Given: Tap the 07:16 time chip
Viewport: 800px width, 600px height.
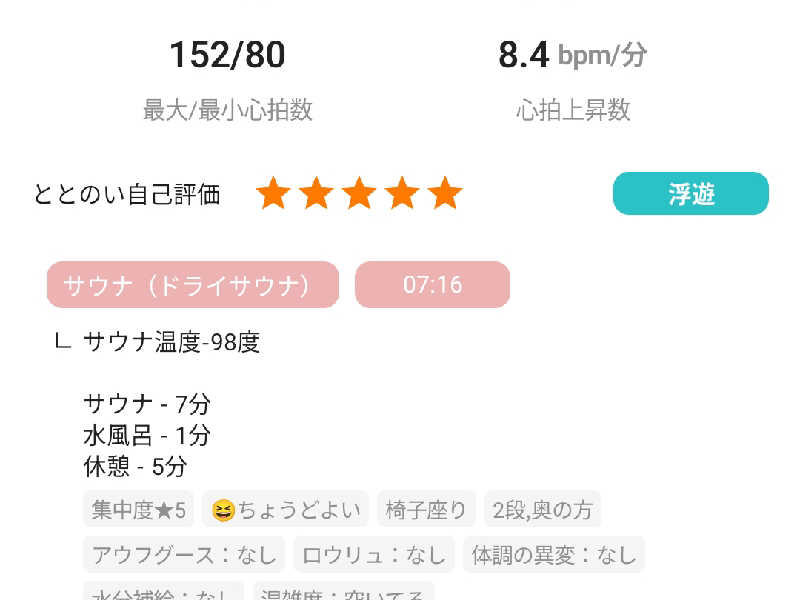Looking at the screenshot, I should coord(432,285).
